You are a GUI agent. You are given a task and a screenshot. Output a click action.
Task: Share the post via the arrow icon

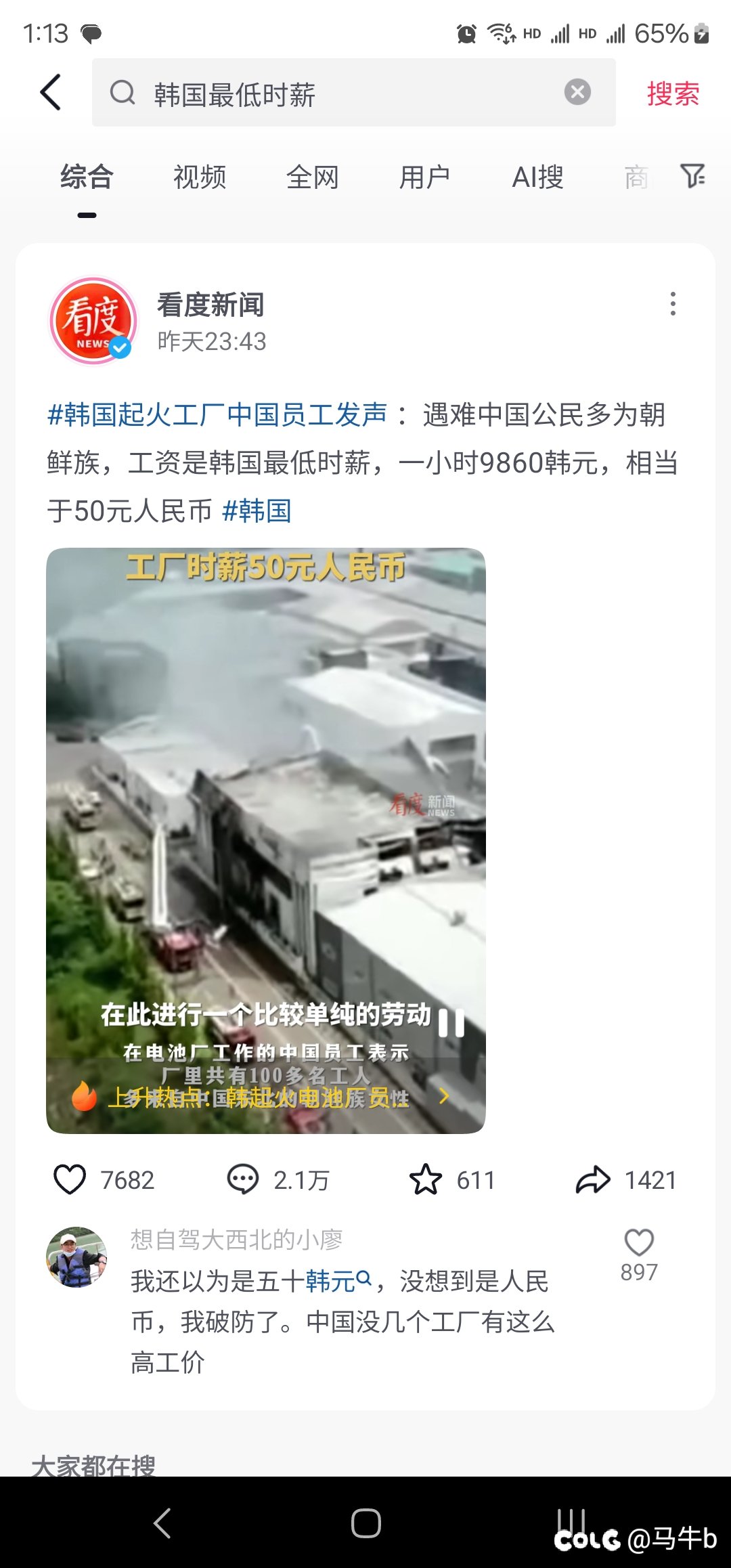coord(593,1180)
